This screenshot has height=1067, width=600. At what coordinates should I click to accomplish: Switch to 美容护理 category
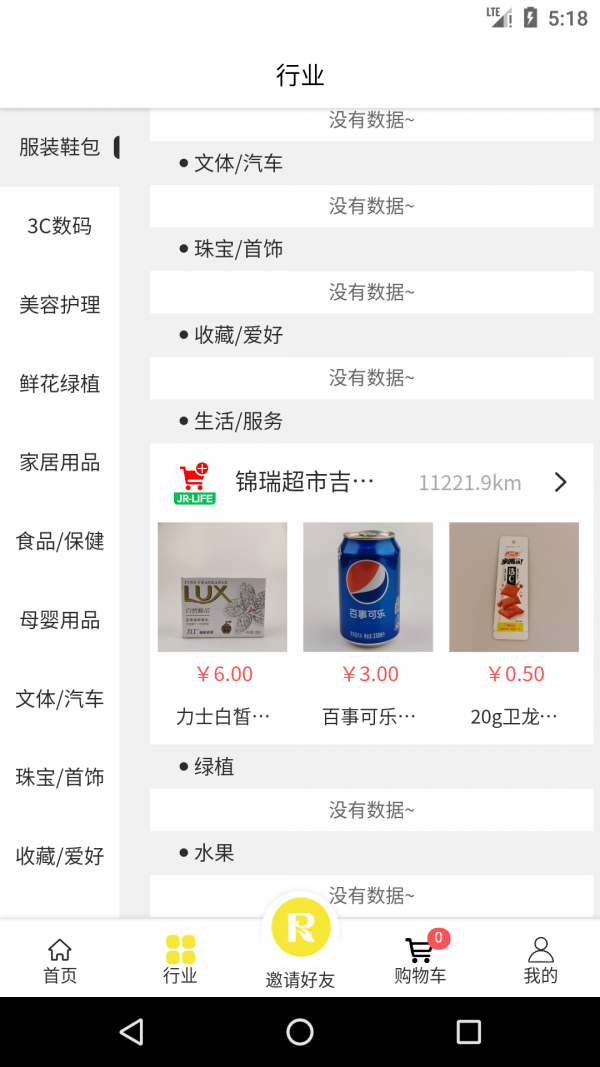tap(60, 305)
